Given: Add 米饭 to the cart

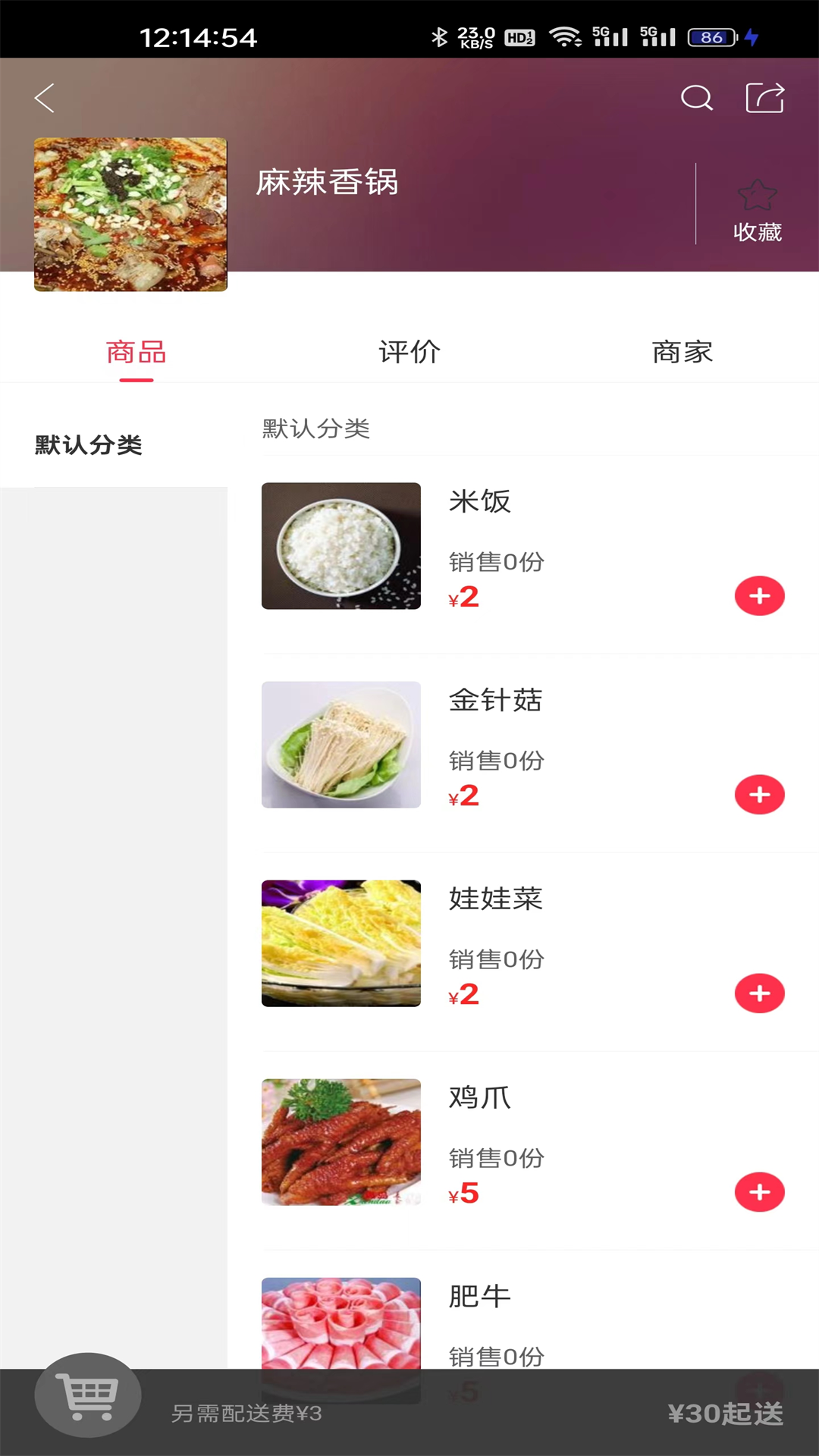Looking at the screenshot, I should 759,596.
